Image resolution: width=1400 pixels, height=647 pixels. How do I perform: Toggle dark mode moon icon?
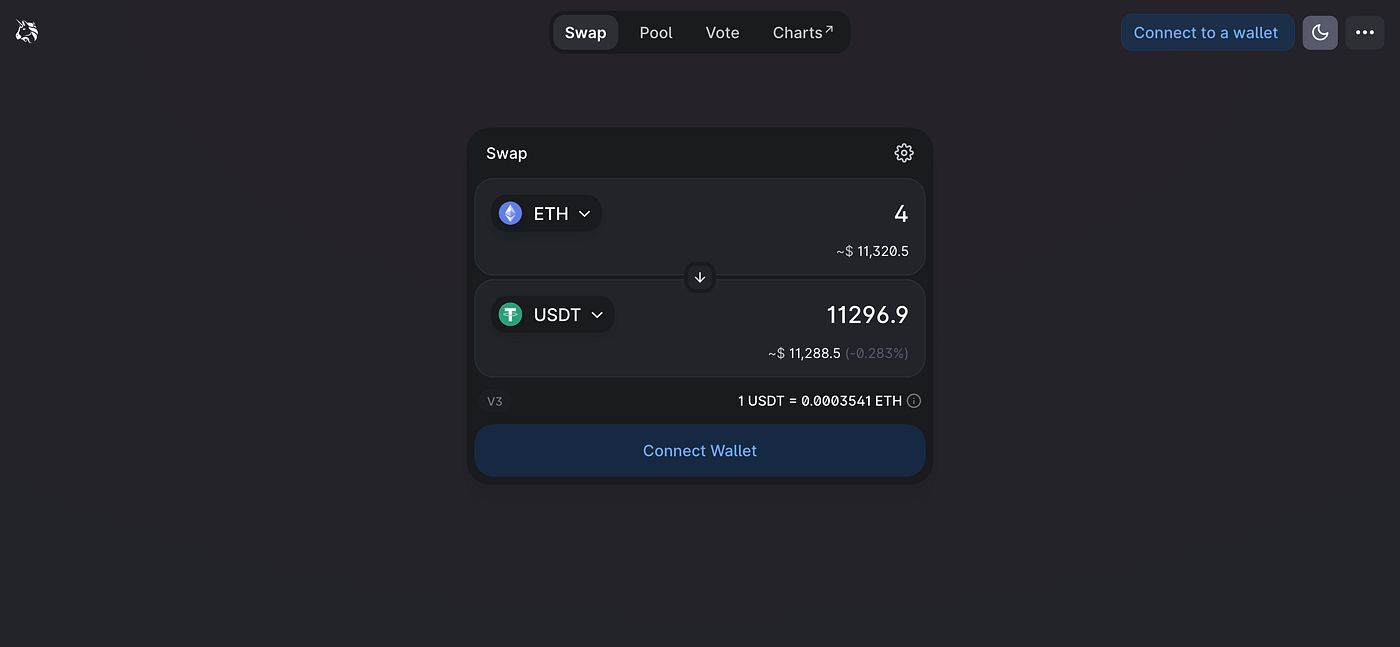1319,33
